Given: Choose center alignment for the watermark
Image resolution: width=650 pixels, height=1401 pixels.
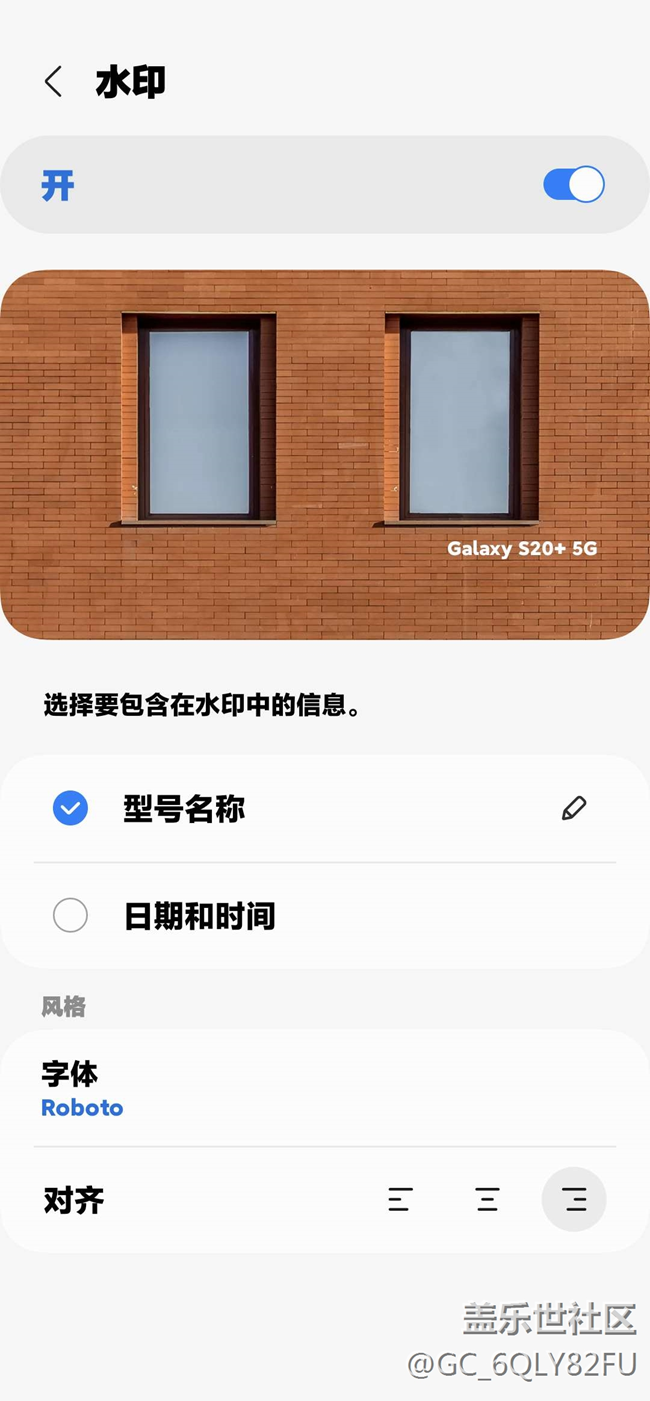Looking at the screenshot, I should click(487, 1199).
